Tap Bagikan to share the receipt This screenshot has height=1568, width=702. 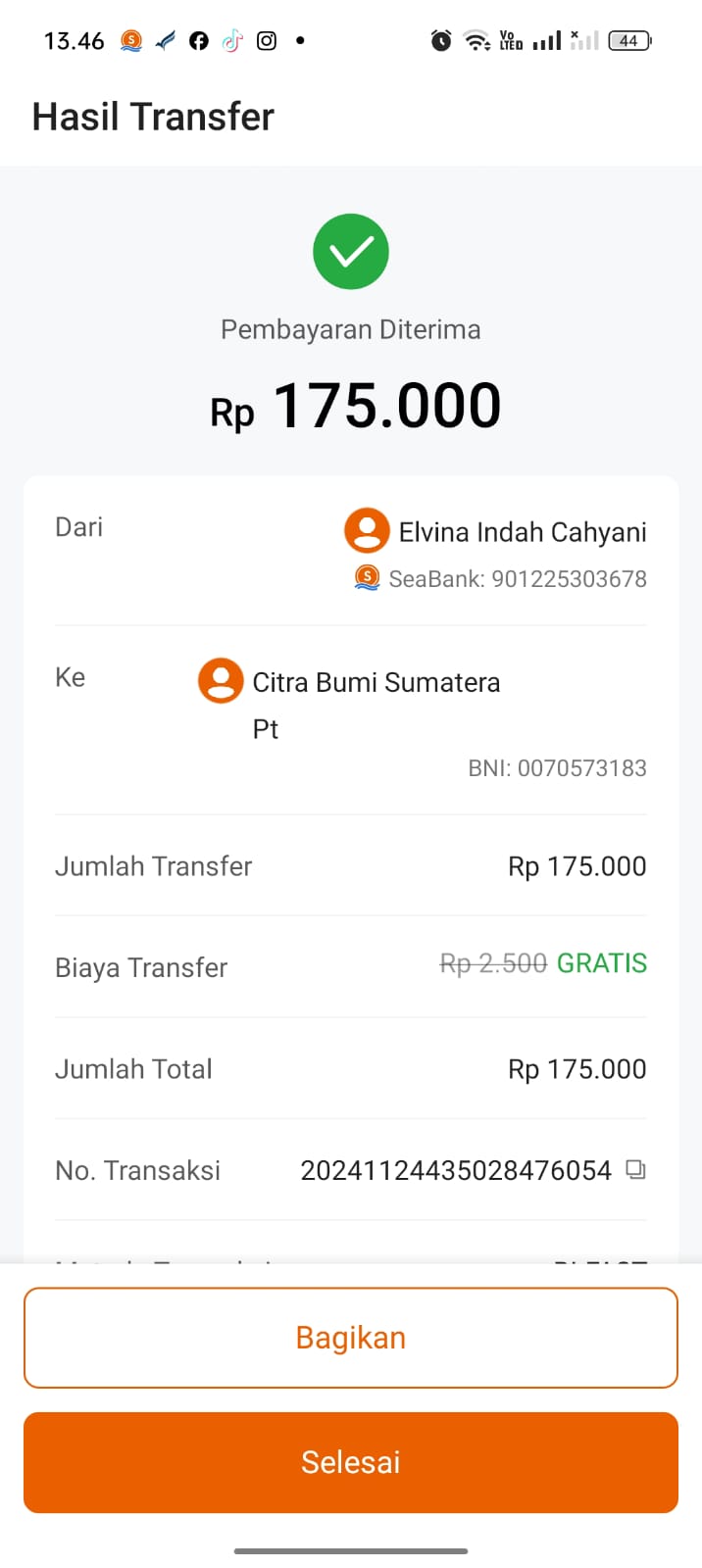[x=351, y=1338]
